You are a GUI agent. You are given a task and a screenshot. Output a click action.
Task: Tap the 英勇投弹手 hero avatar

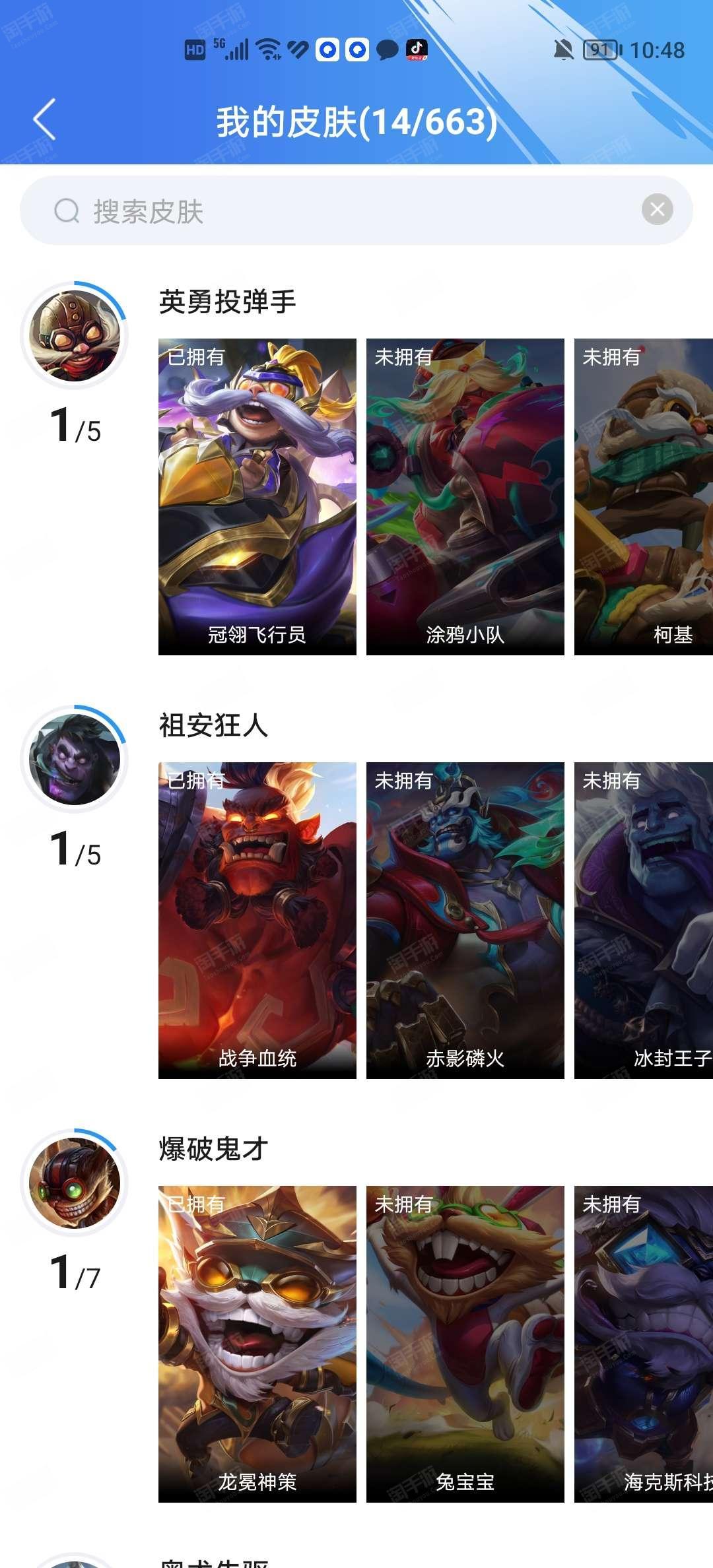coord(75,336)
